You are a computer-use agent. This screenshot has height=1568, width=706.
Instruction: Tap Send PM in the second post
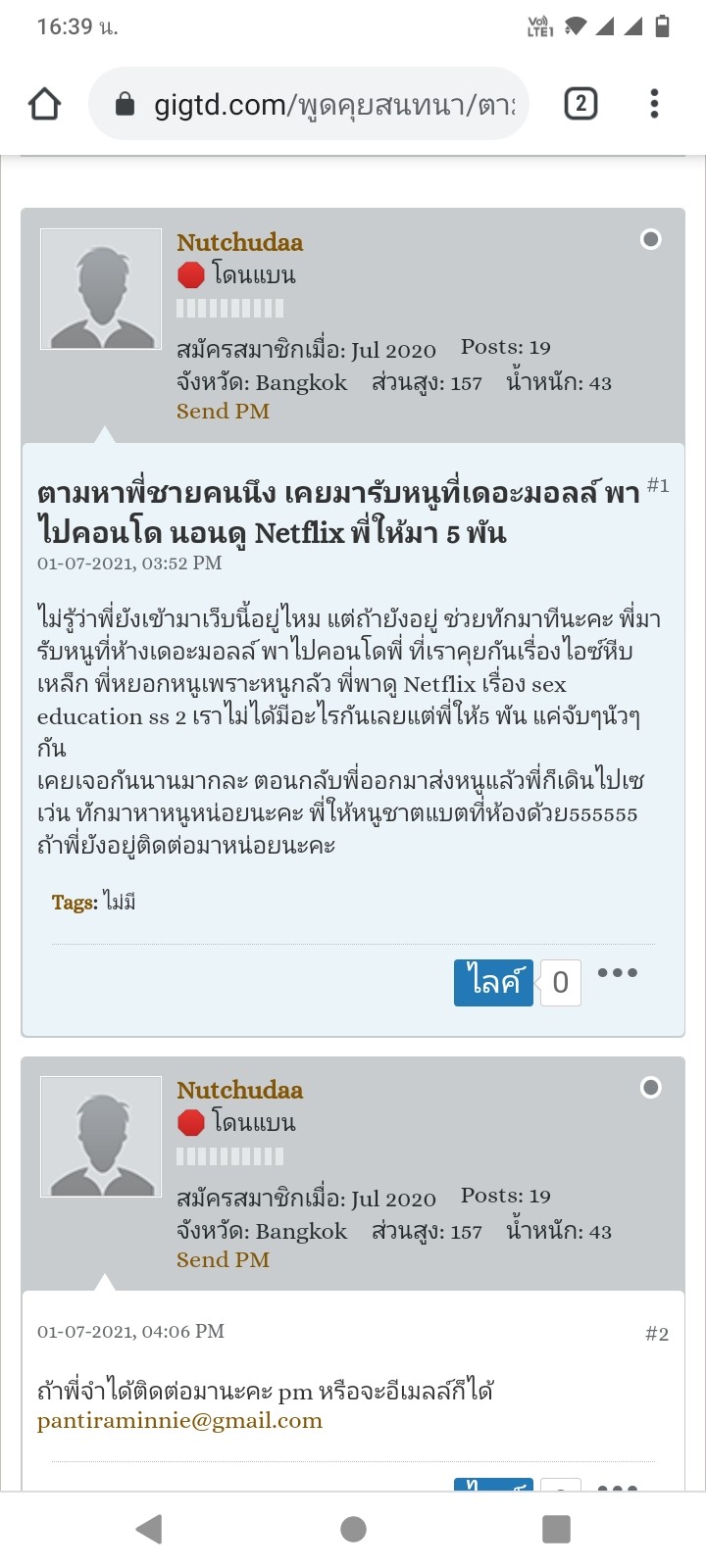(223, 1260)
